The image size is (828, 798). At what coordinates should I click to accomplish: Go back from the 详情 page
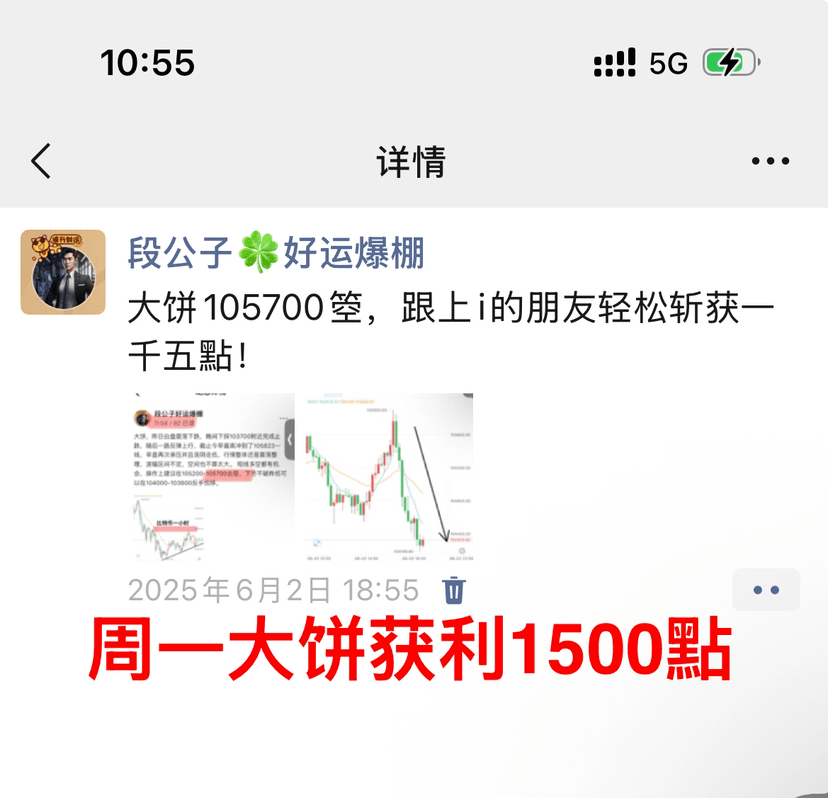pyautogui.click(x=41, y=161)
